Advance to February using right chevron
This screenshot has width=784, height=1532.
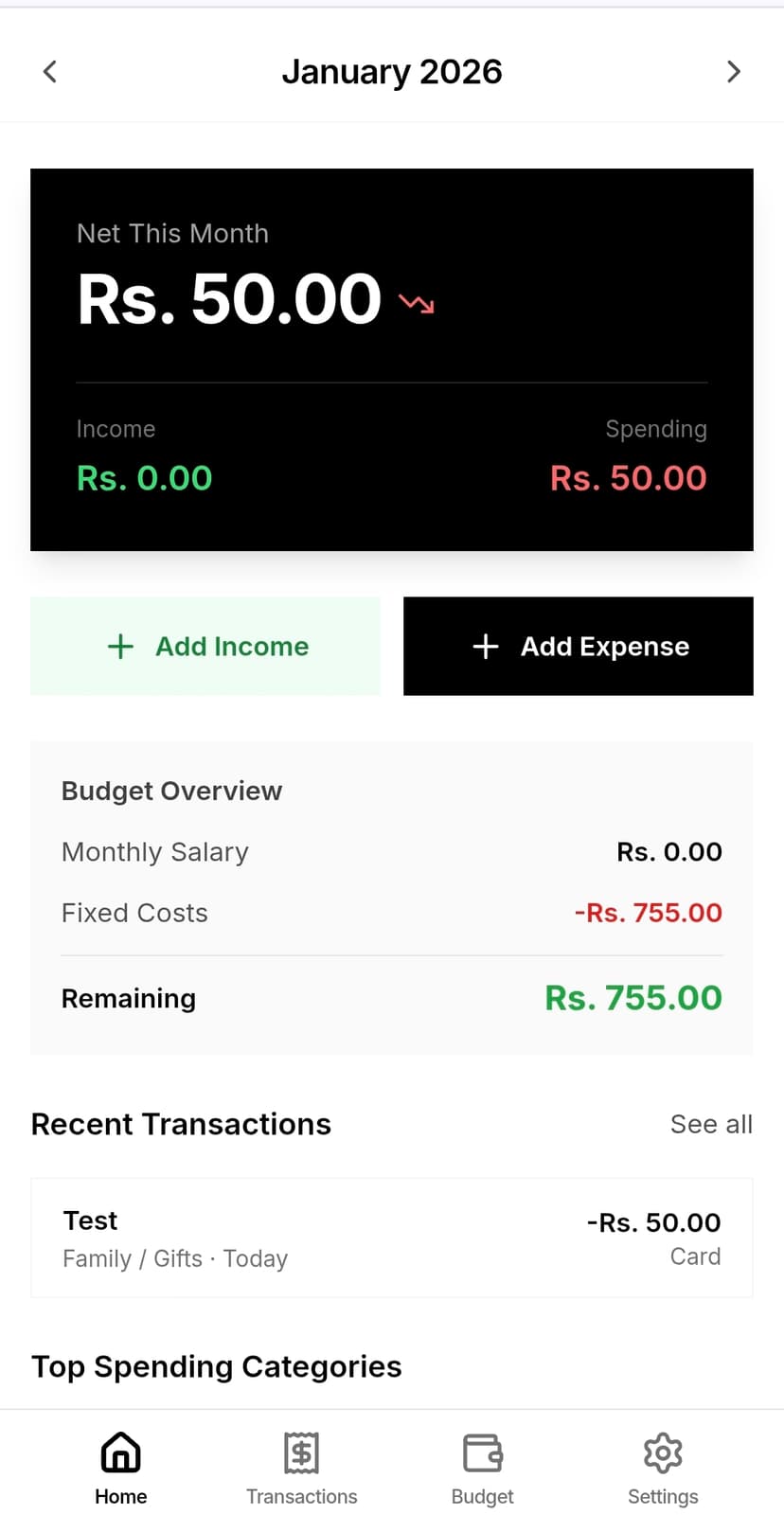tap(734, 71)
